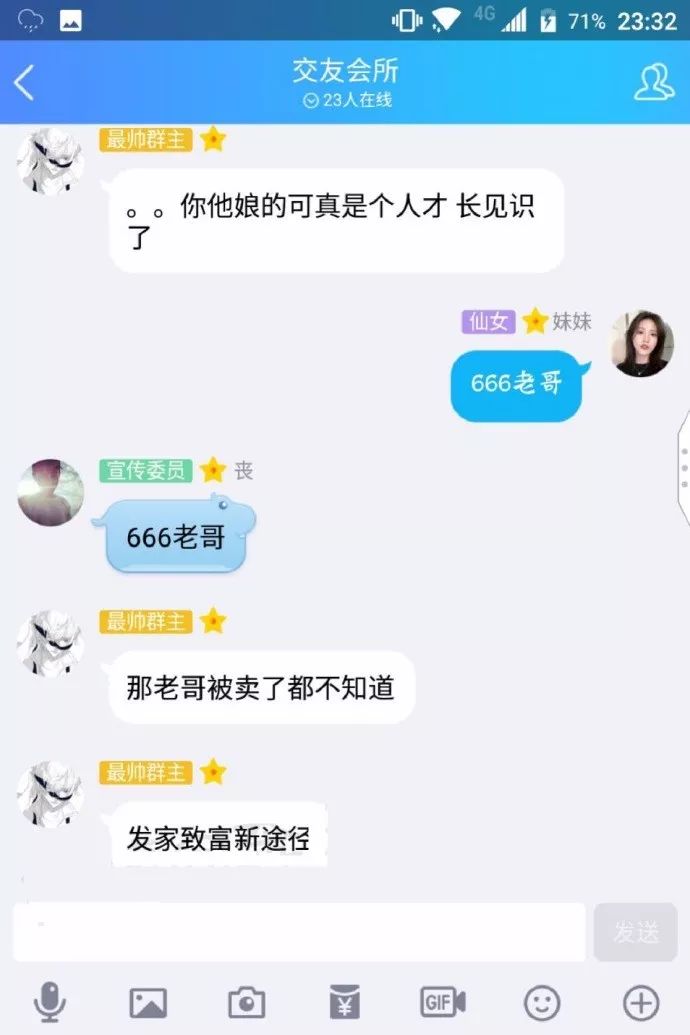
Task: Open 最帅群主's avatar beside 那老哥被卖了都不知道
Action: pyautogui.click(x=50, y=643)
